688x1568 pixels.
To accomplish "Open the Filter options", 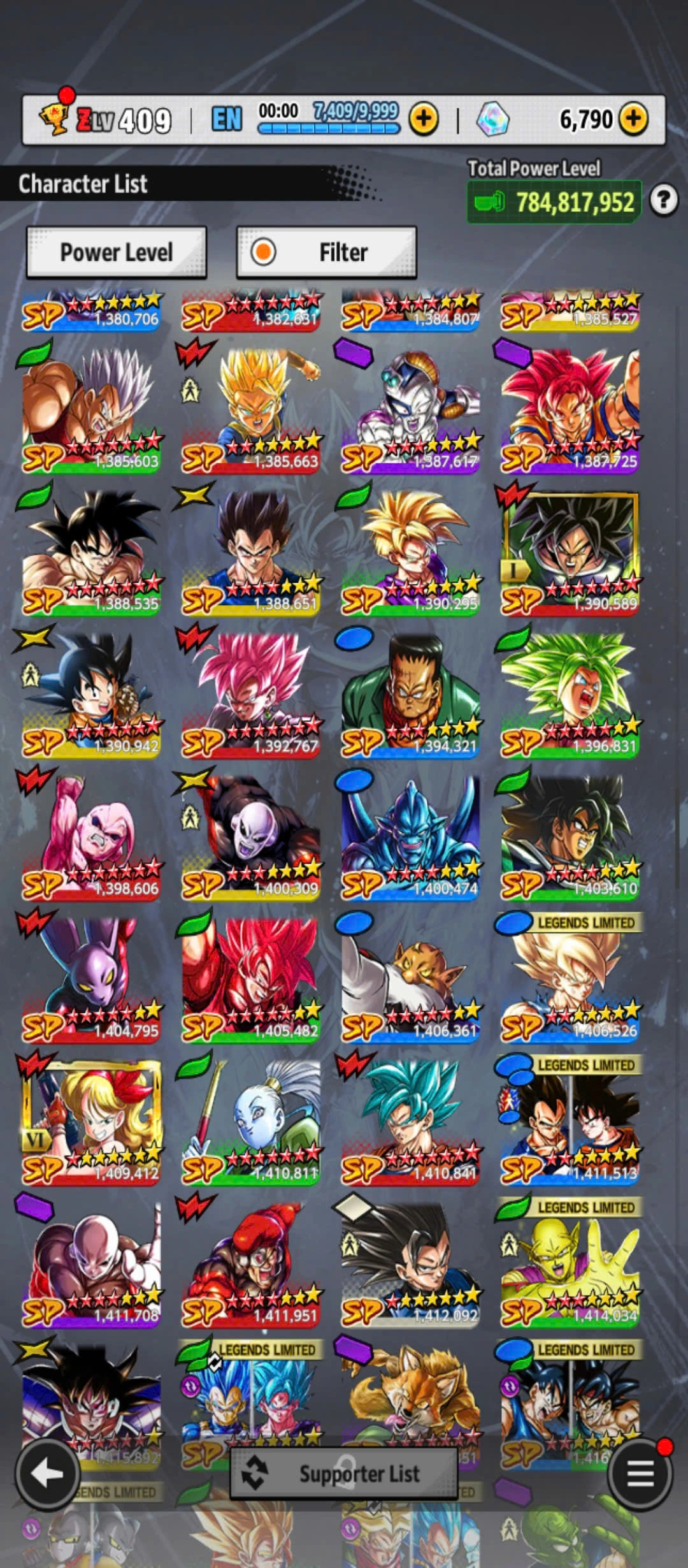I will point(327,252).
